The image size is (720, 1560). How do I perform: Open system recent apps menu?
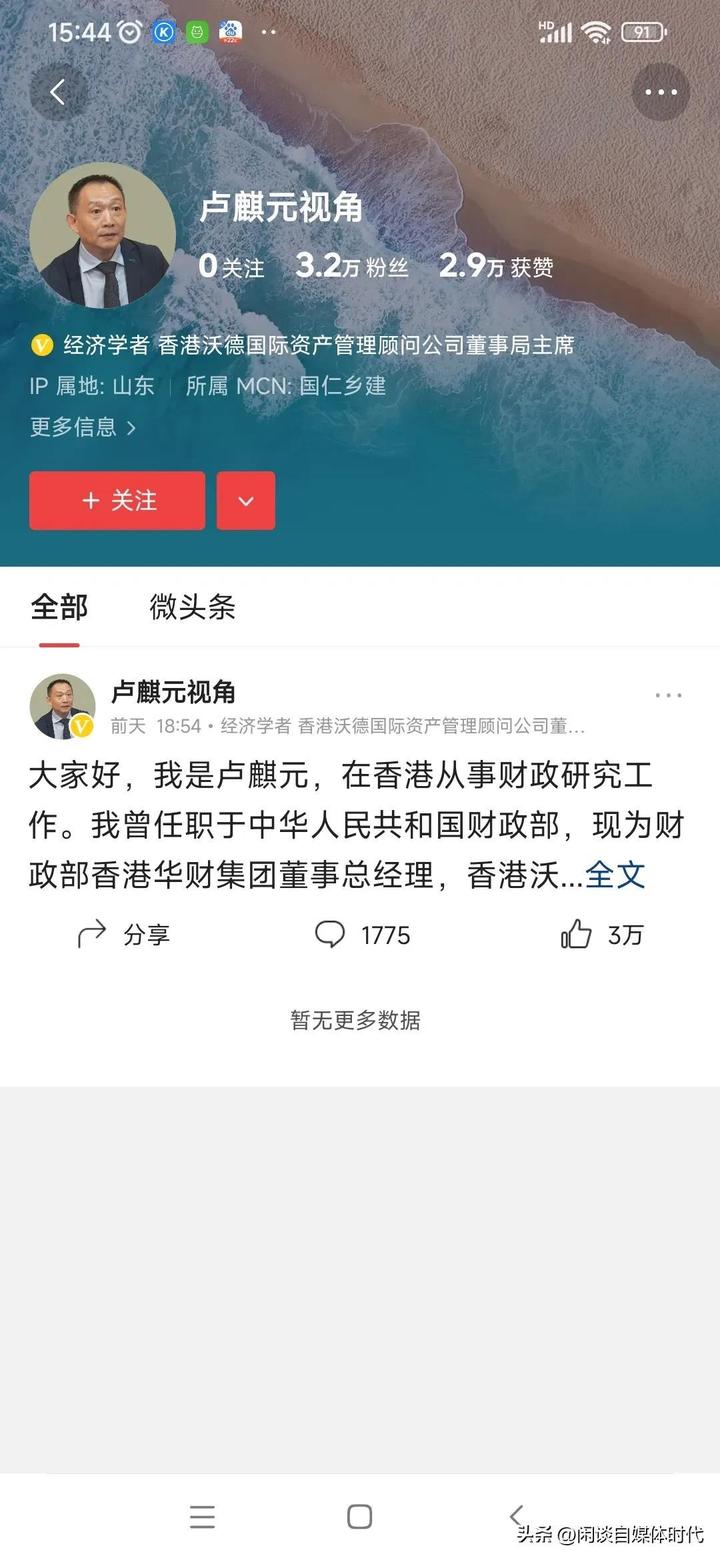[202, 1516]
